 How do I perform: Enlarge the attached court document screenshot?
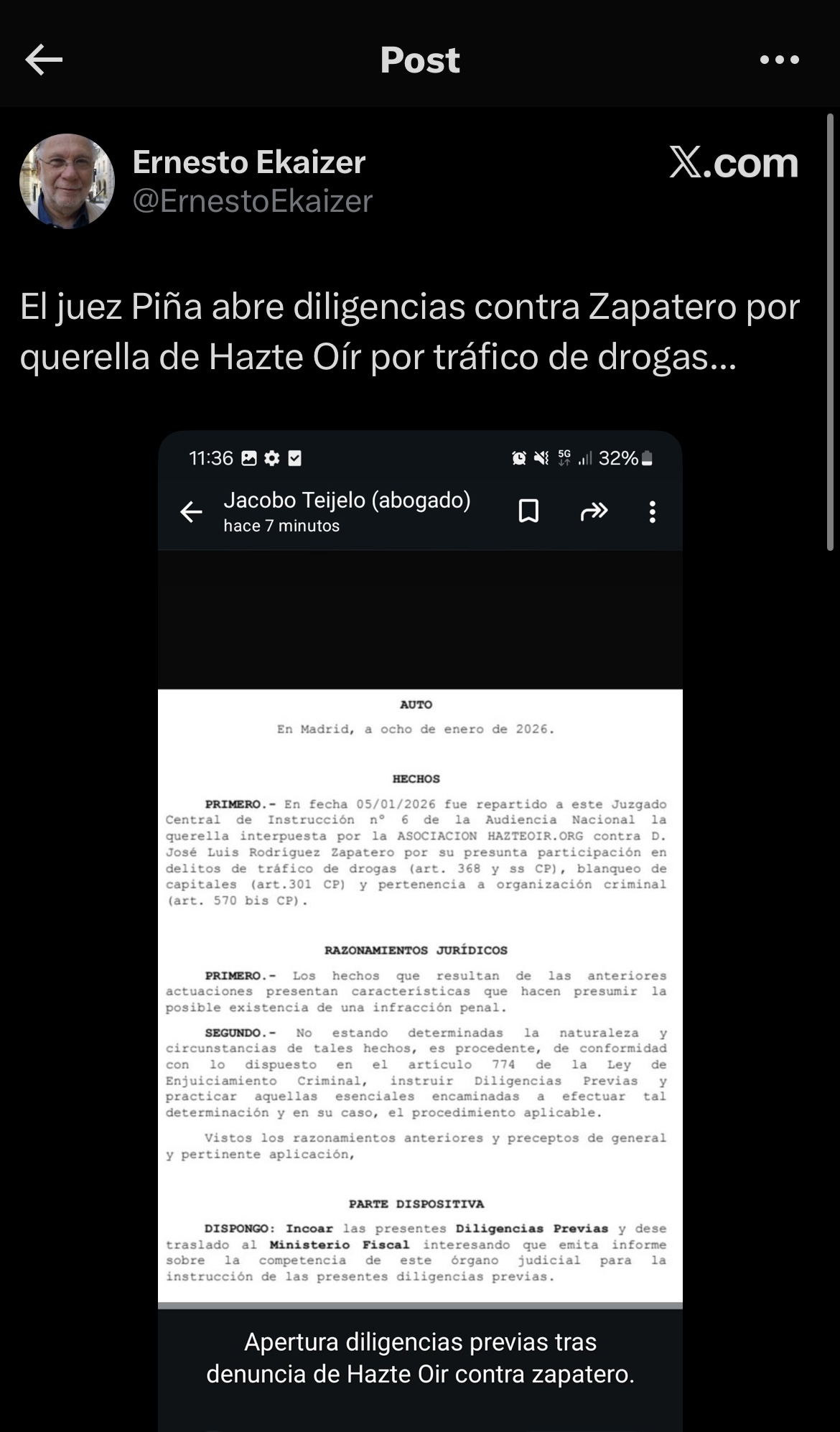420,934
